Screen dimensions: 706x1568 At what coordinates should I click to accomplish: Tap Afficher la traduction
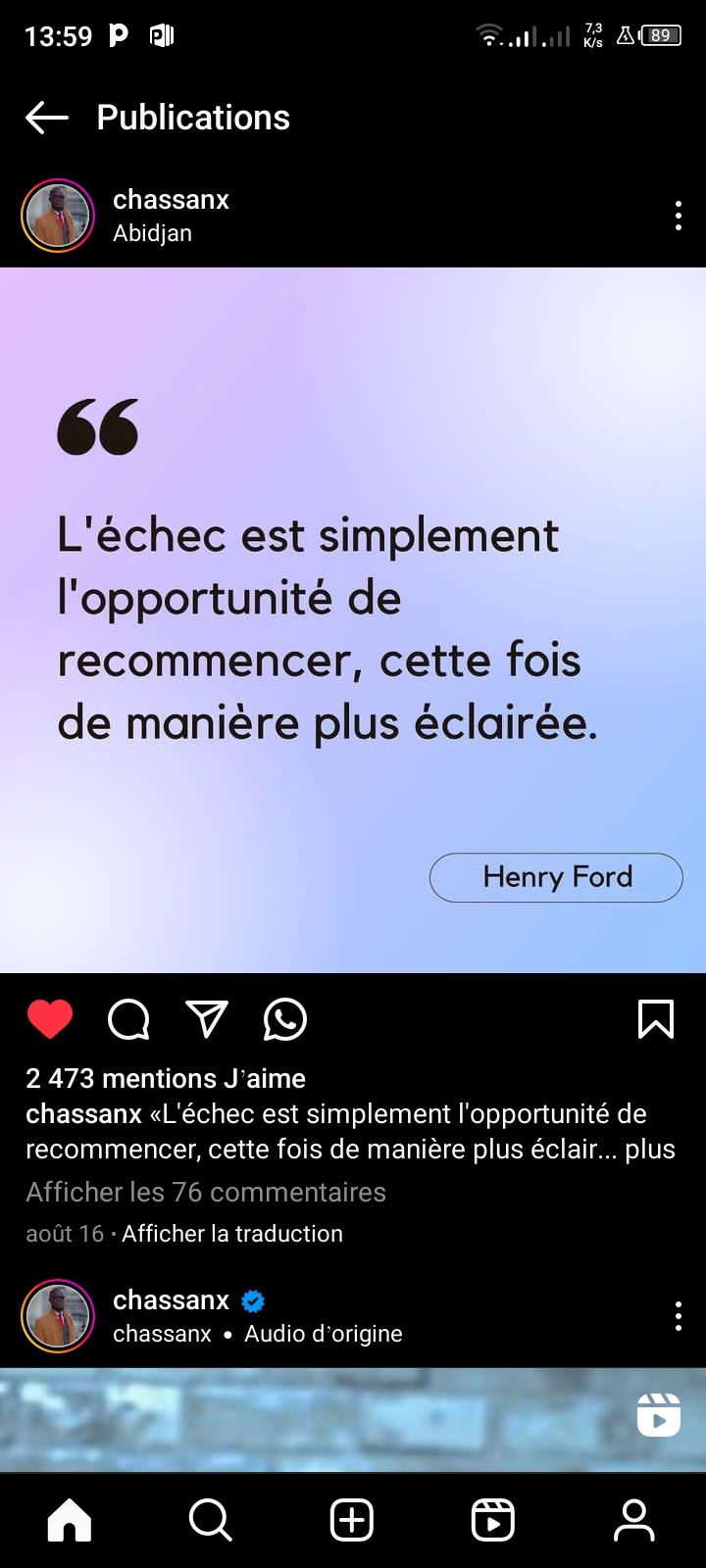click(232, 1234)
